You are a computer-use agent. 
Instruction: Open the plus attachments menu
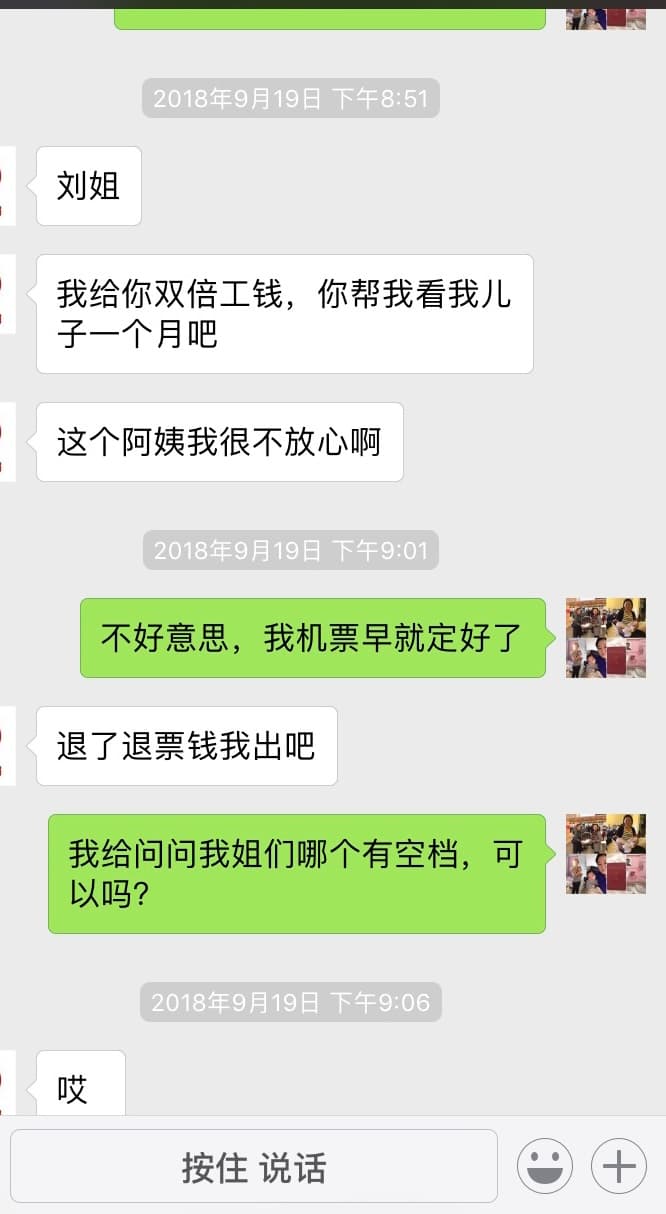coord(619,1166)
